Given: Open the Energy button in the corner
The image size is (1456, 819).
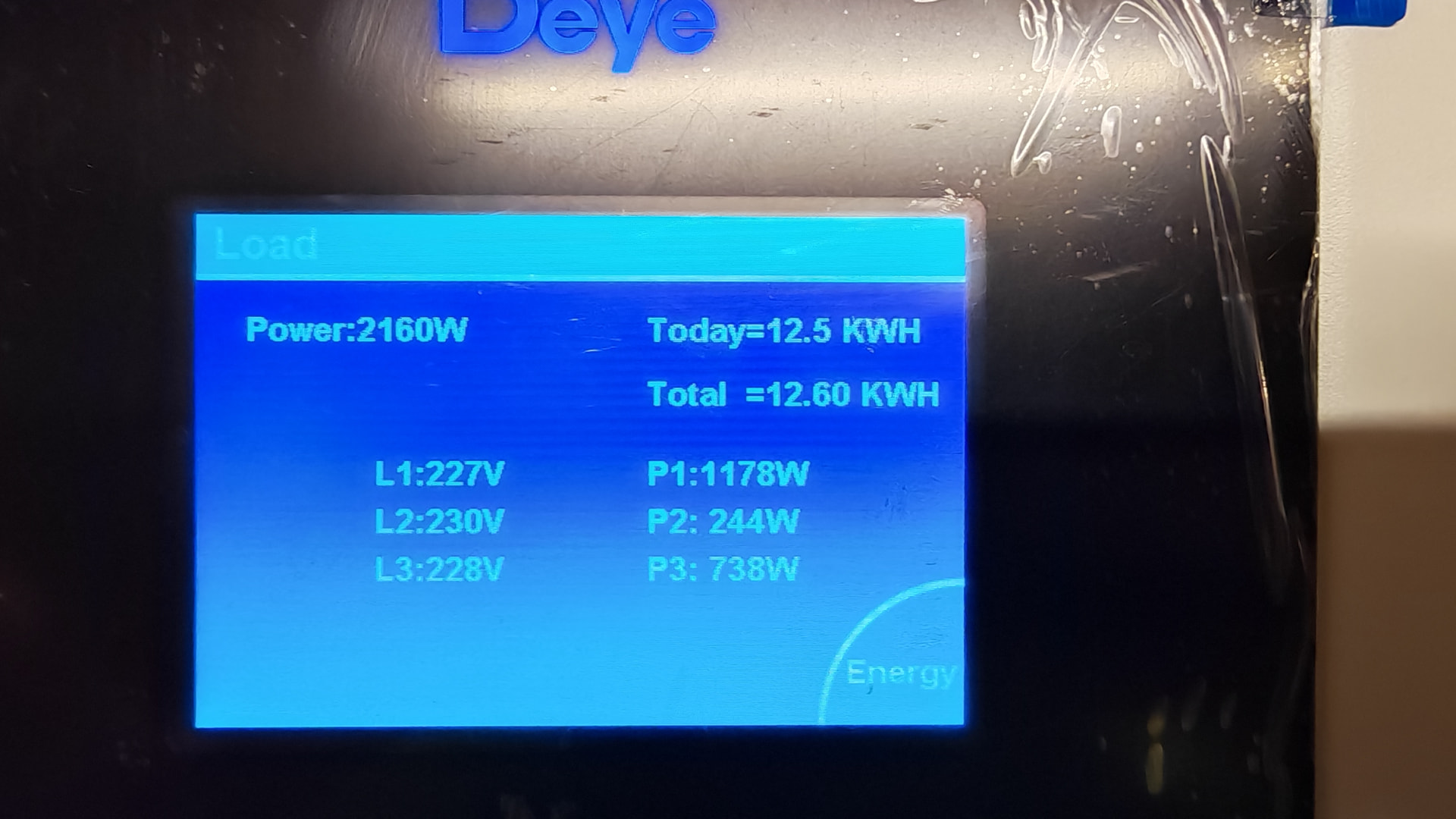Looking at the screenshot, I should [901, 673].
